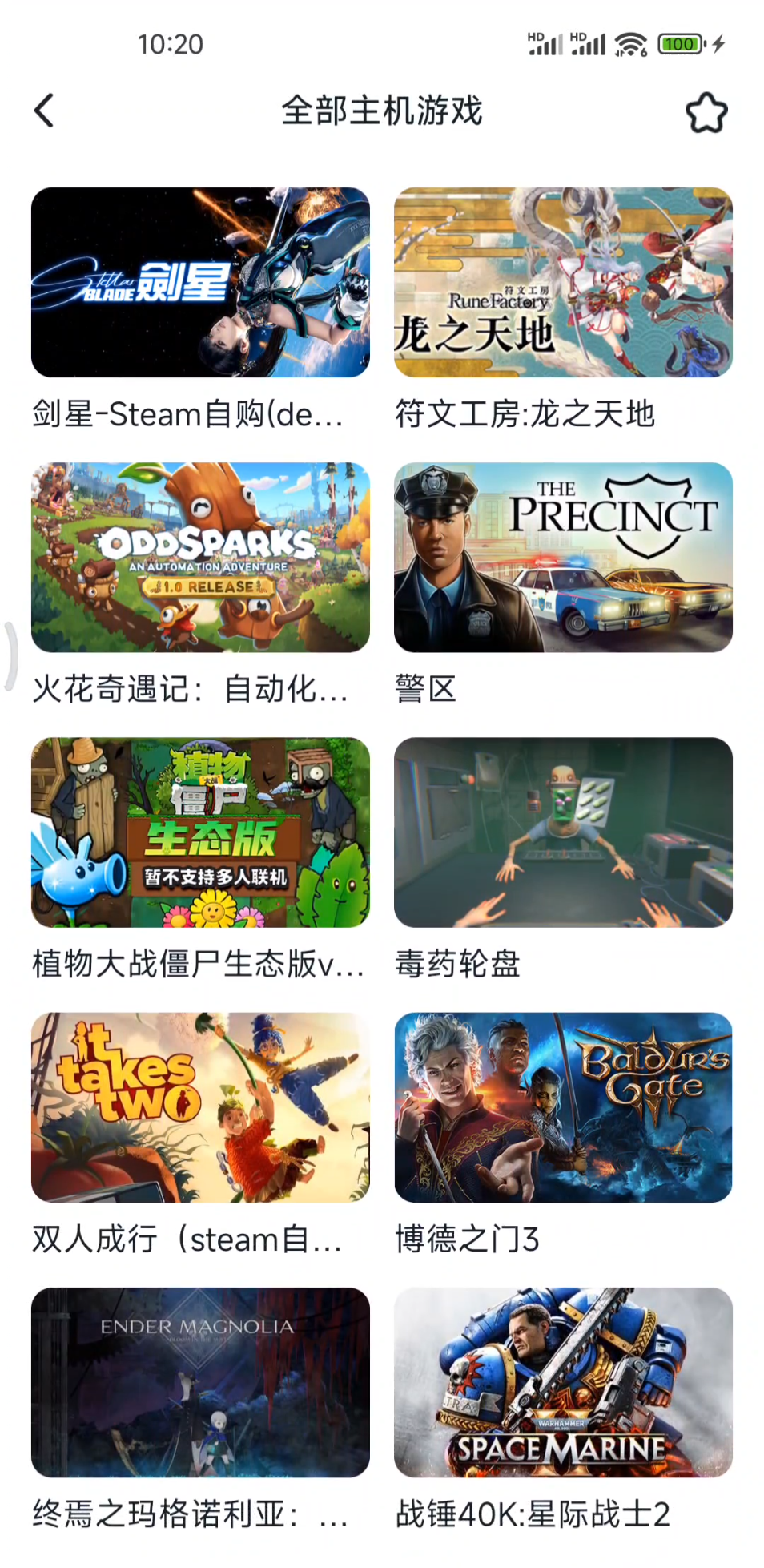Viewport: 764px width, 1568px height.
Task: Select the 火花奇遇记 OddSparks card
Action: [200, 557]
